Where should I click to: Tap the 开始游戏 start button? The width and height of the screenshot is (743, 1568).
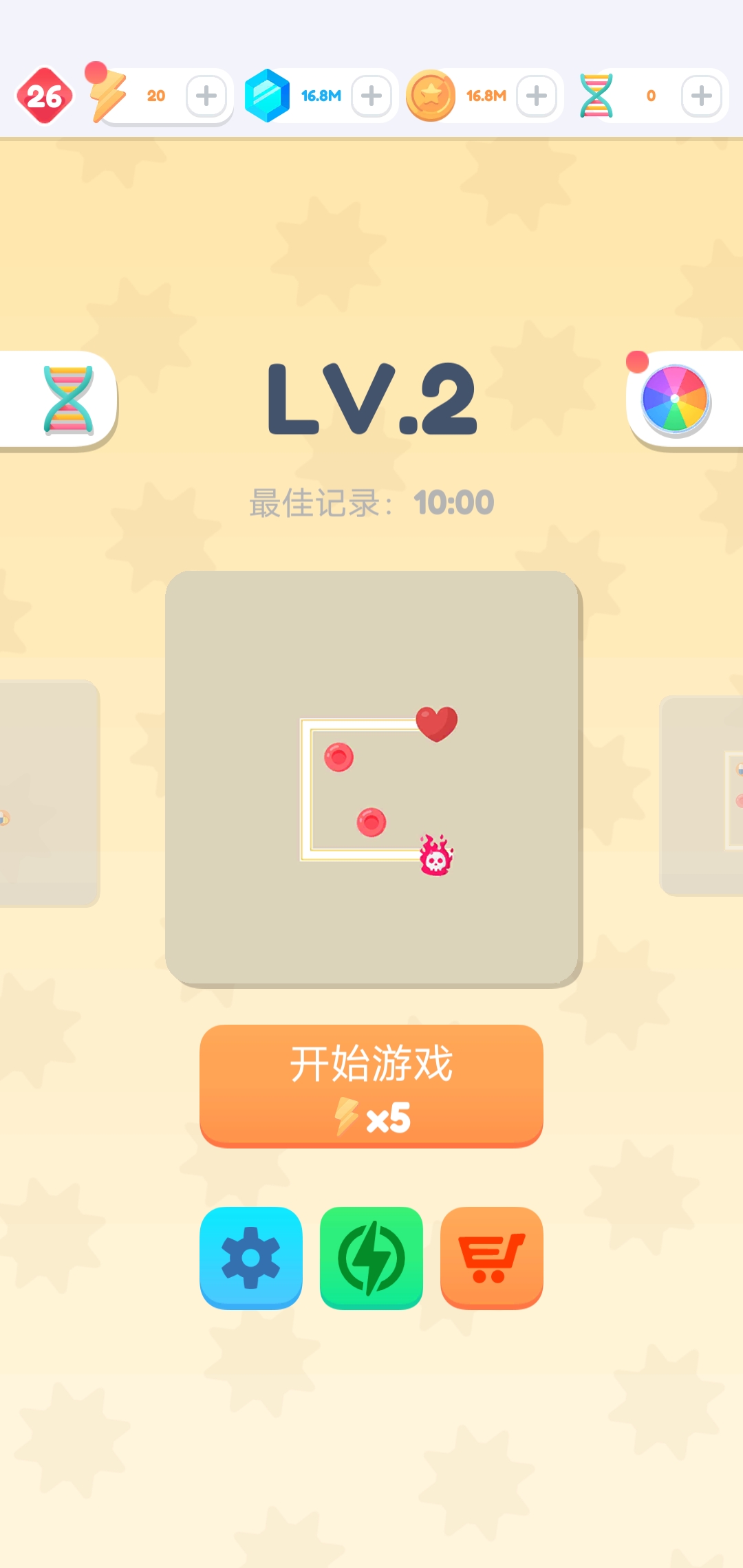(x=371, y=1087)
